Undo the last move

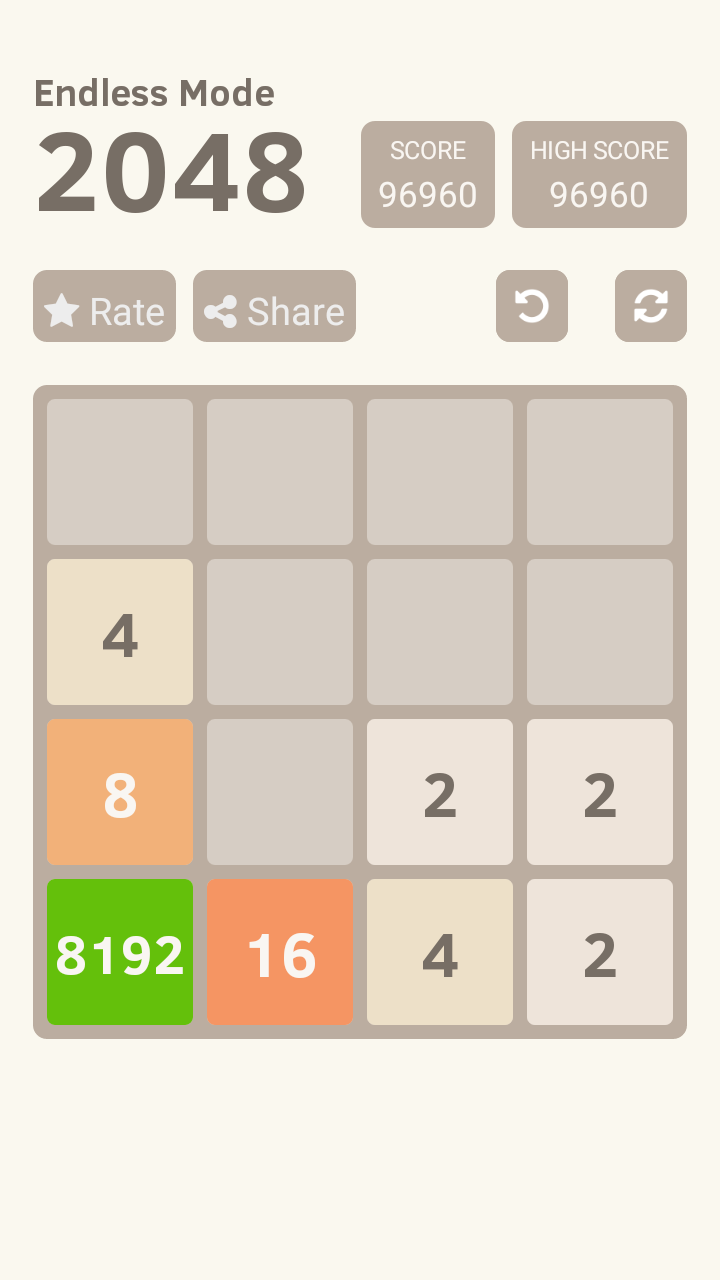tap(531, 307)
